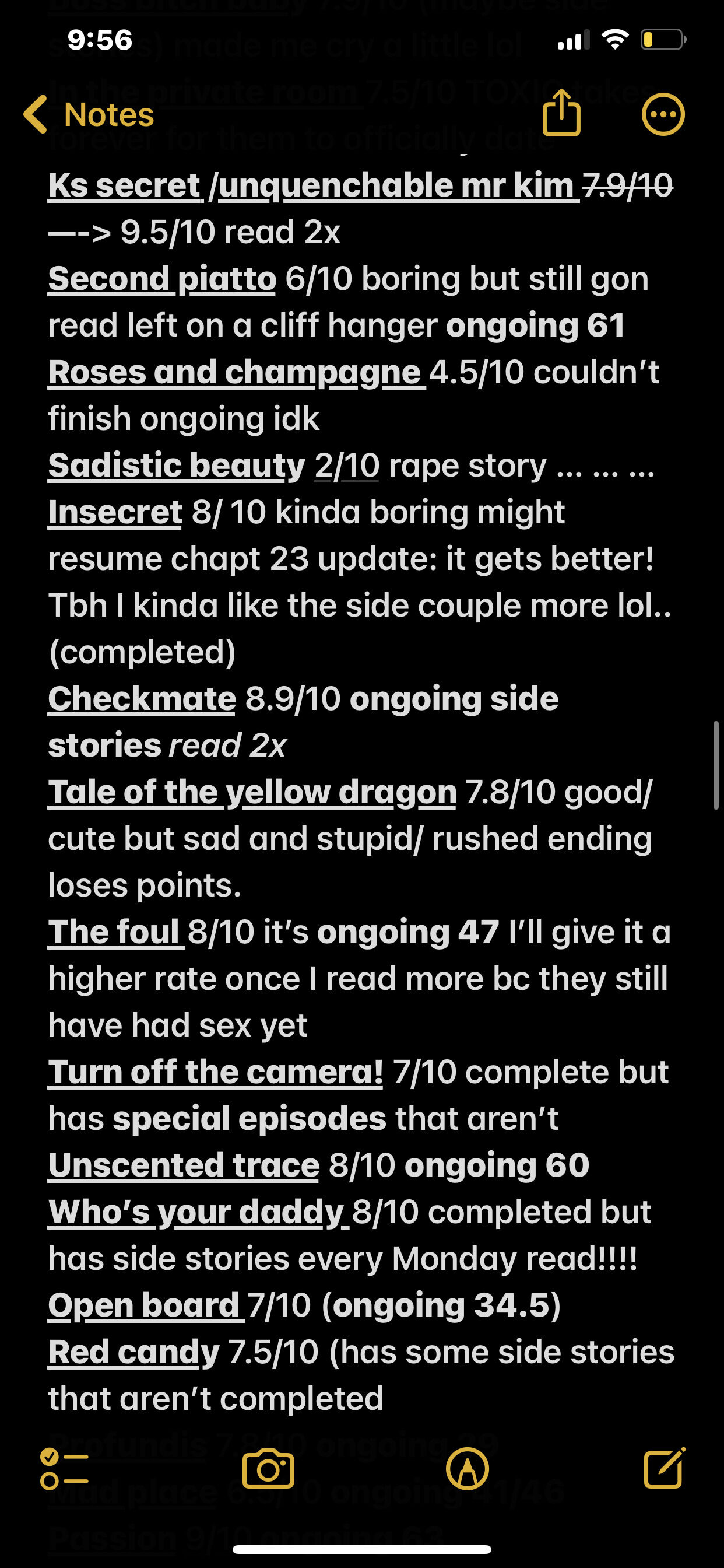Image resolution: width=724 pixels, height=1568 pixels.
Task: Open the markup pen tool
Action: (468, 1469)
